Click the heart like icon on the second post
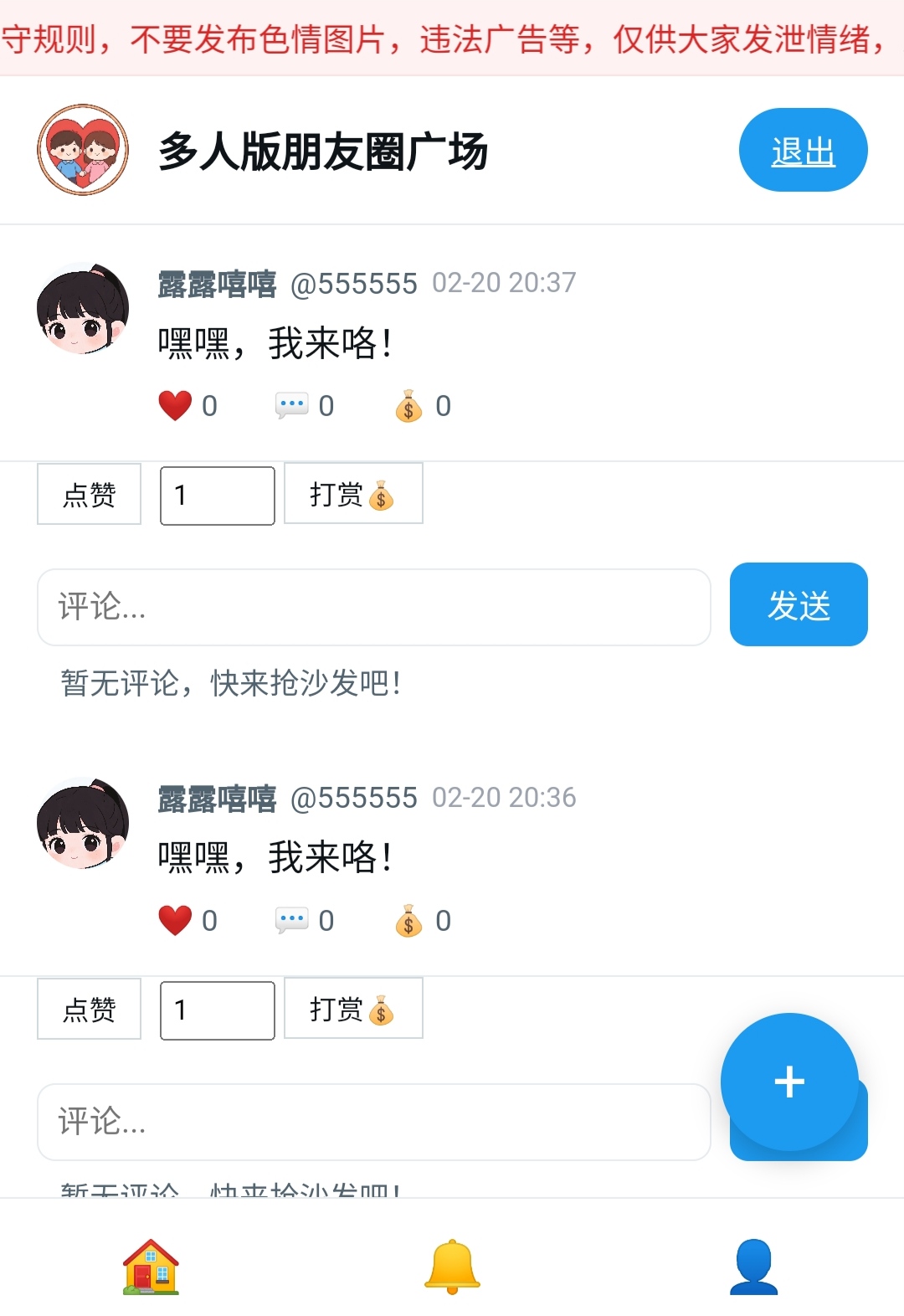The width and height of the screenshot is (904, 1316). [x=176, y=920]
